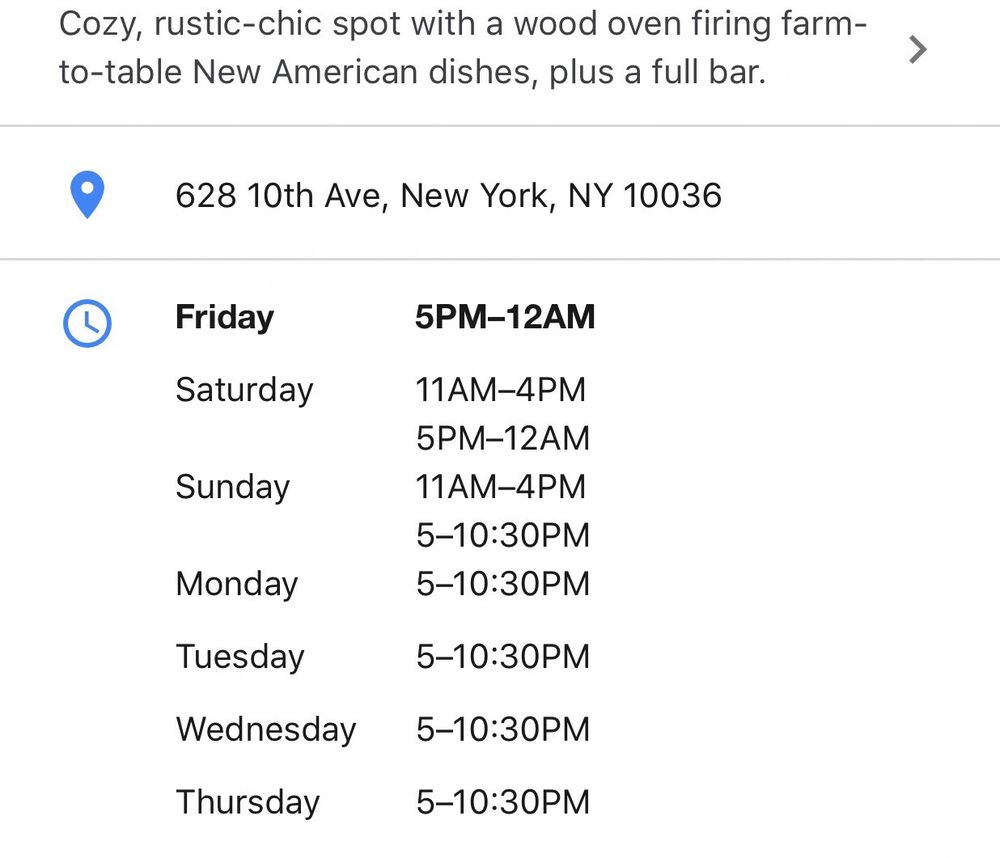Collapse the opening hours list
This screenshot has width=1000, height=858.
385,318
